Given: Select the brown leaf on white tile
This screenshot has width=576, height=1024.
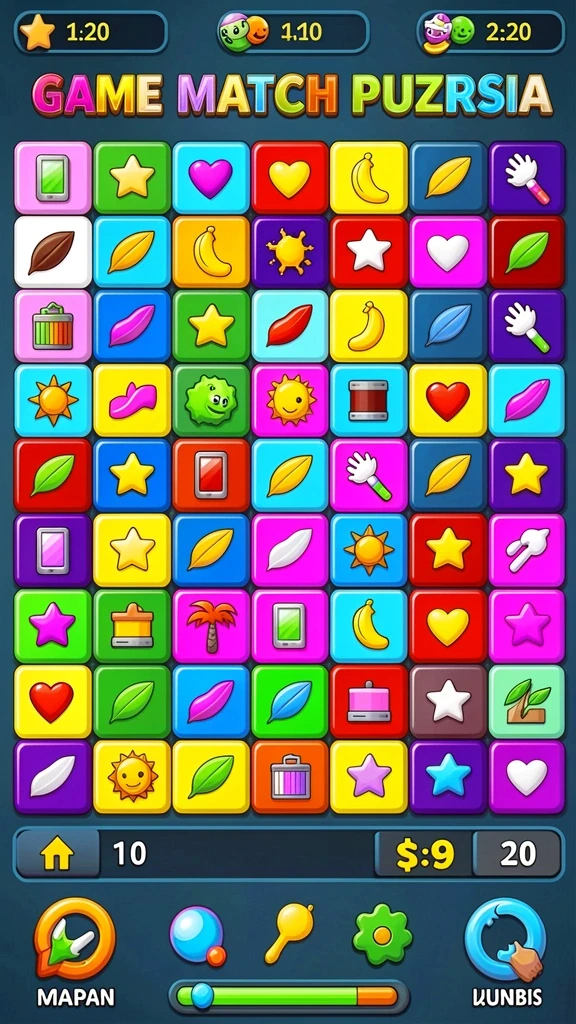Looking at the screenshot, I should click(53, 252).
